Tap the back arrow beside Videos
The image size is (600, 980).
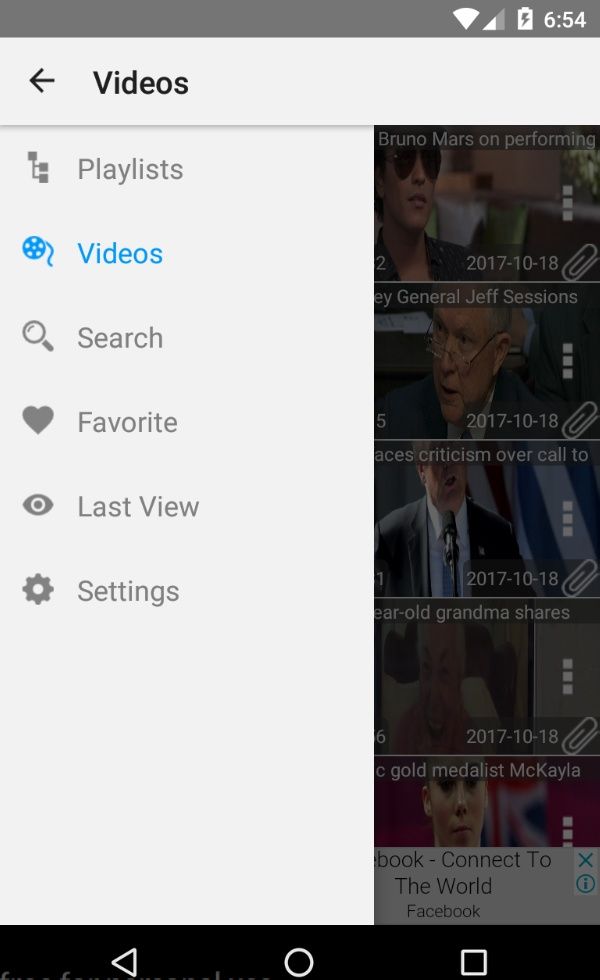42,81
